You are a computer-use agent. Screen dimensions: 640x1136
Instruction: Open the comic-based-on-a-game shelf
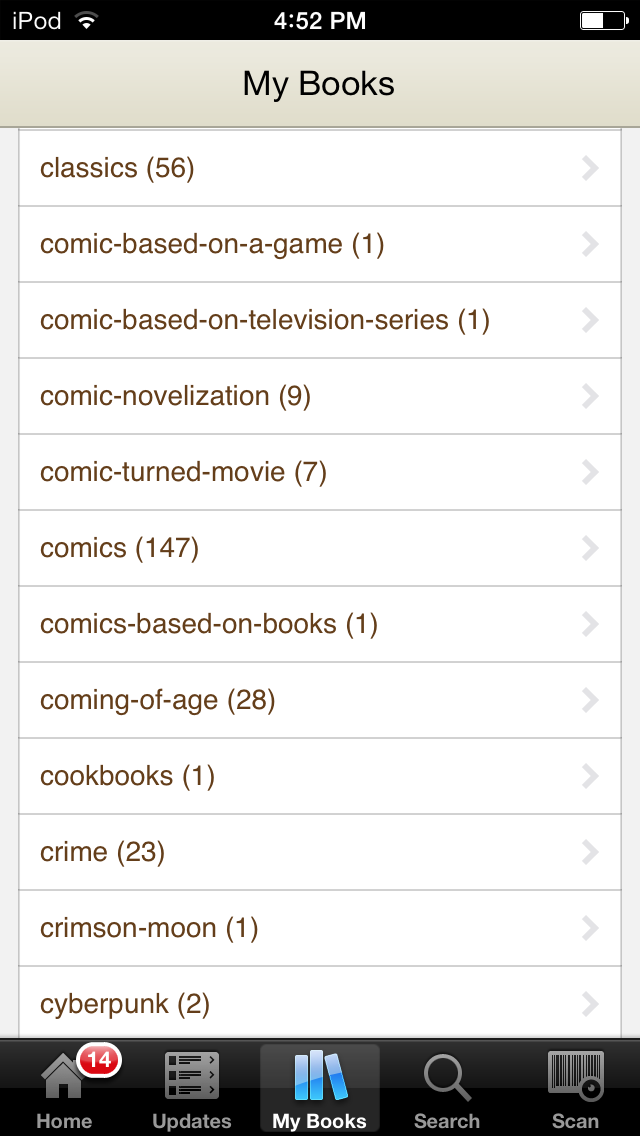click(320, 244)
